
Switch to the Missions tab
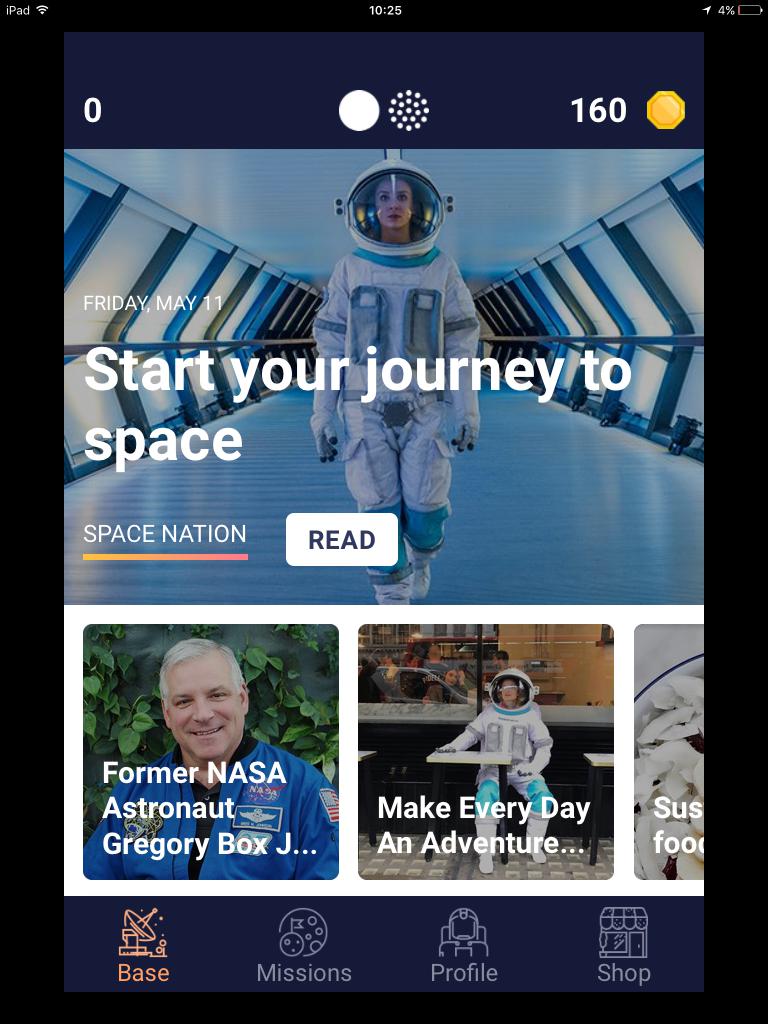304,945
